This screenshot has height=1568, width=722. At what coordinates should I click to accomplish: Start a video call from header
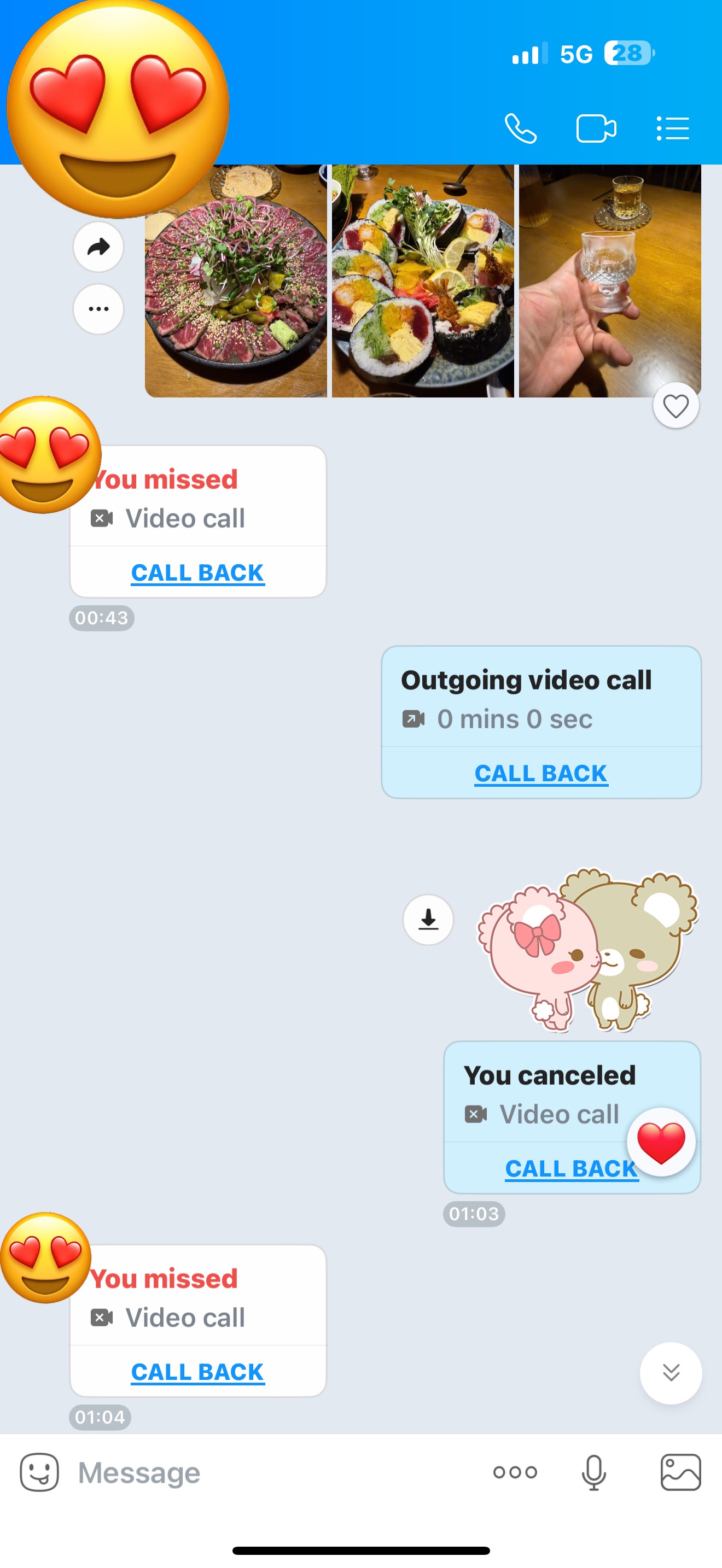(x=596, y=128)
